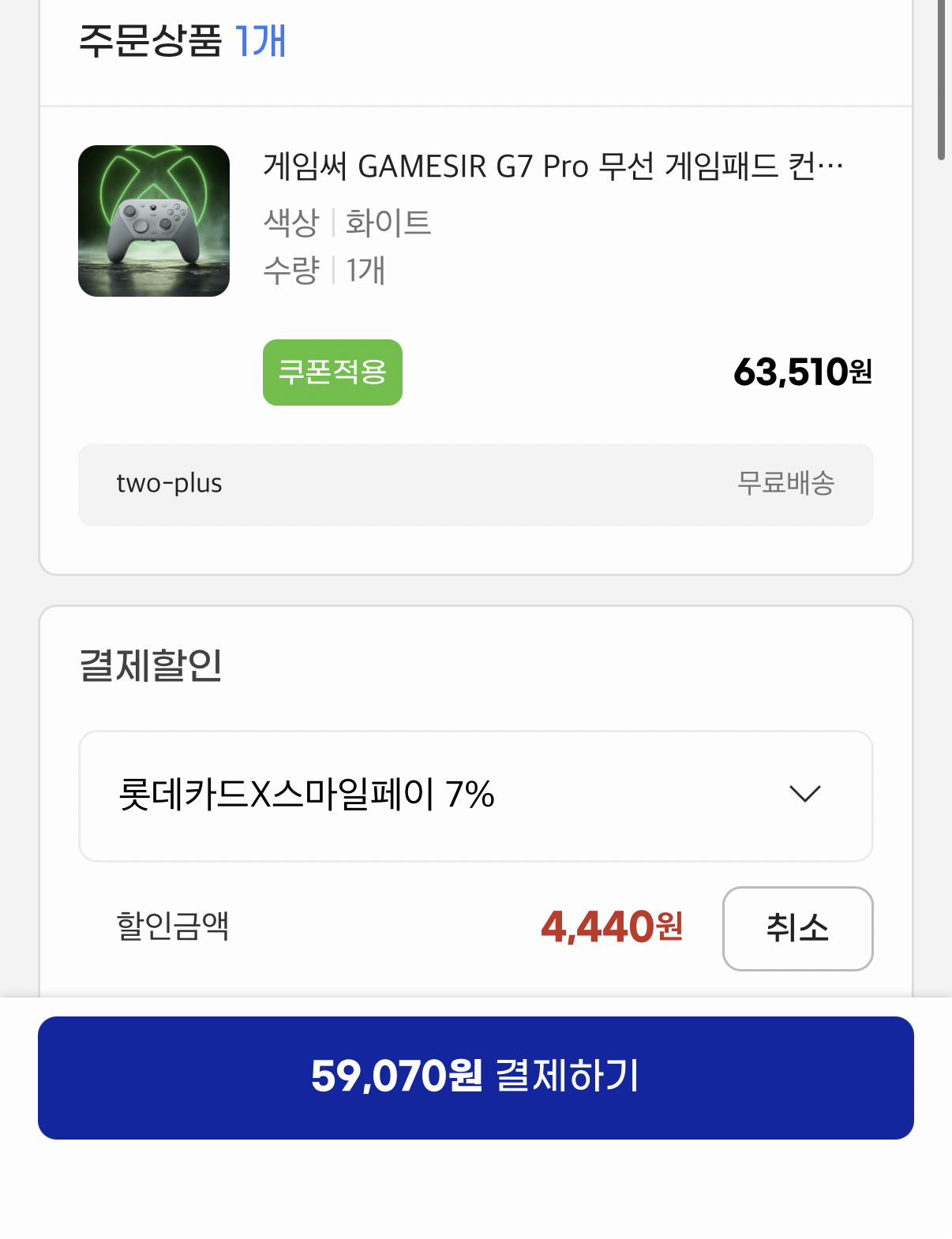Select the 화이트 color detail row
952x1239 pixels.
(x=347, y=223)
